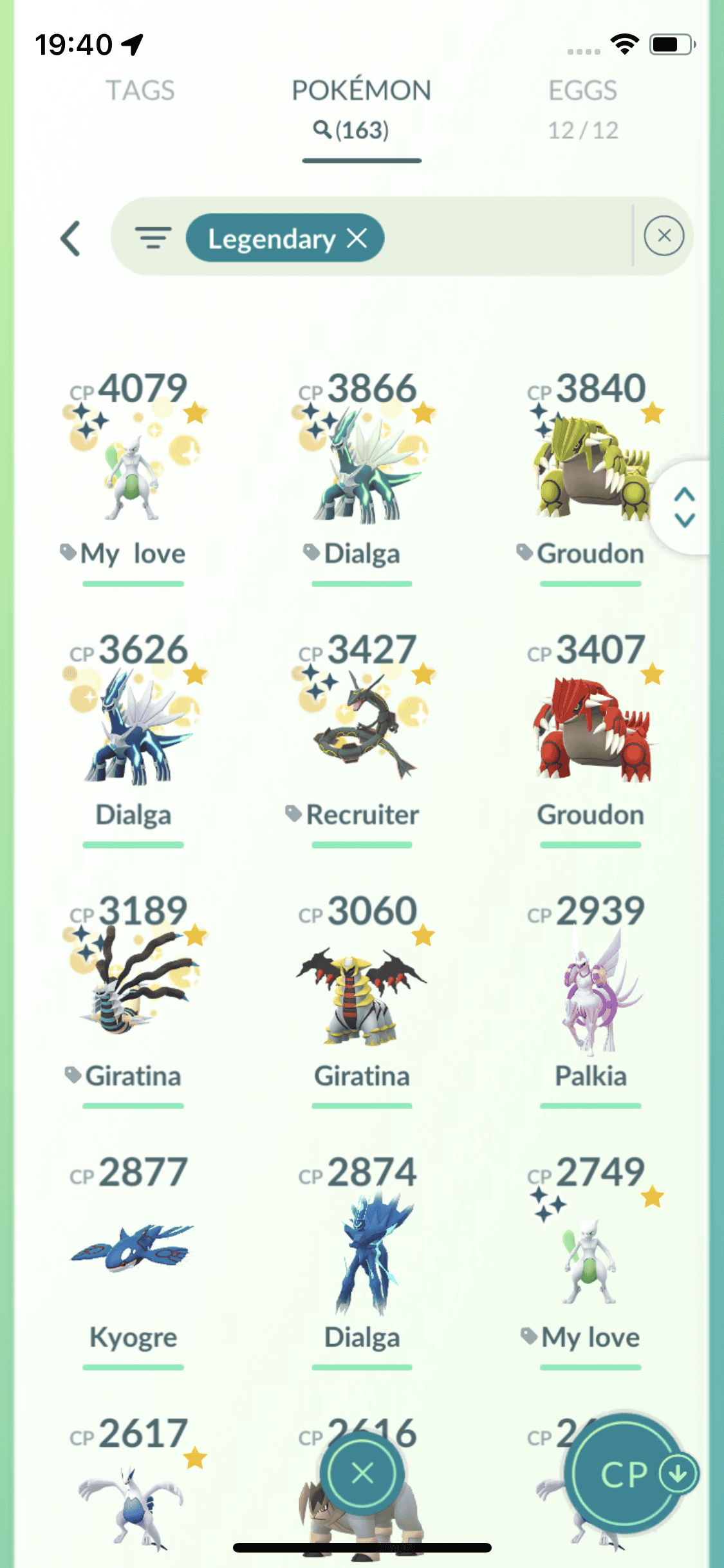Image resolution: width=724 pixels, height=1568 pixels.
Task: Switch to the Tags tab
Action: coord(140,91)
